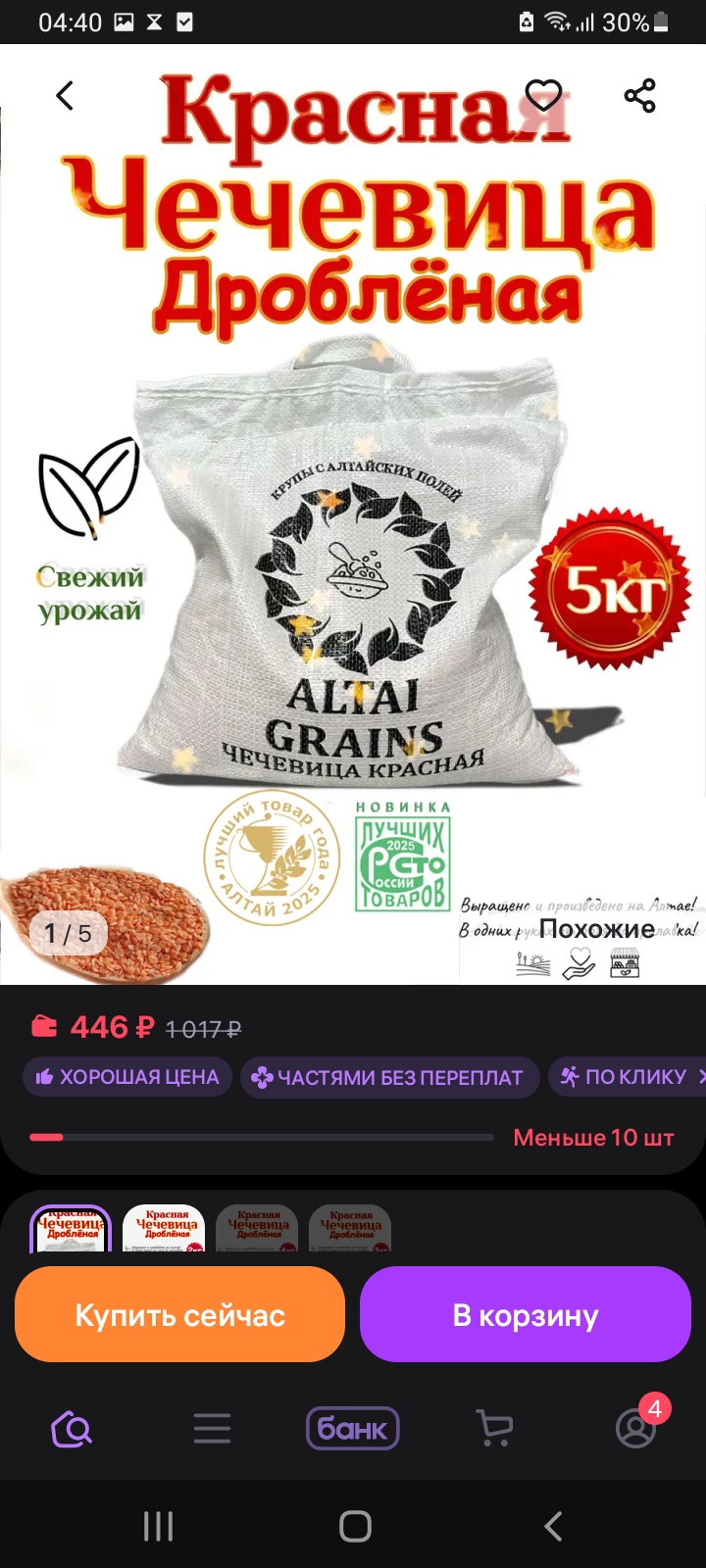This screenshot has width=706, height=1568.
Task: Tap the system home button
Action: tap(354, 1526)
